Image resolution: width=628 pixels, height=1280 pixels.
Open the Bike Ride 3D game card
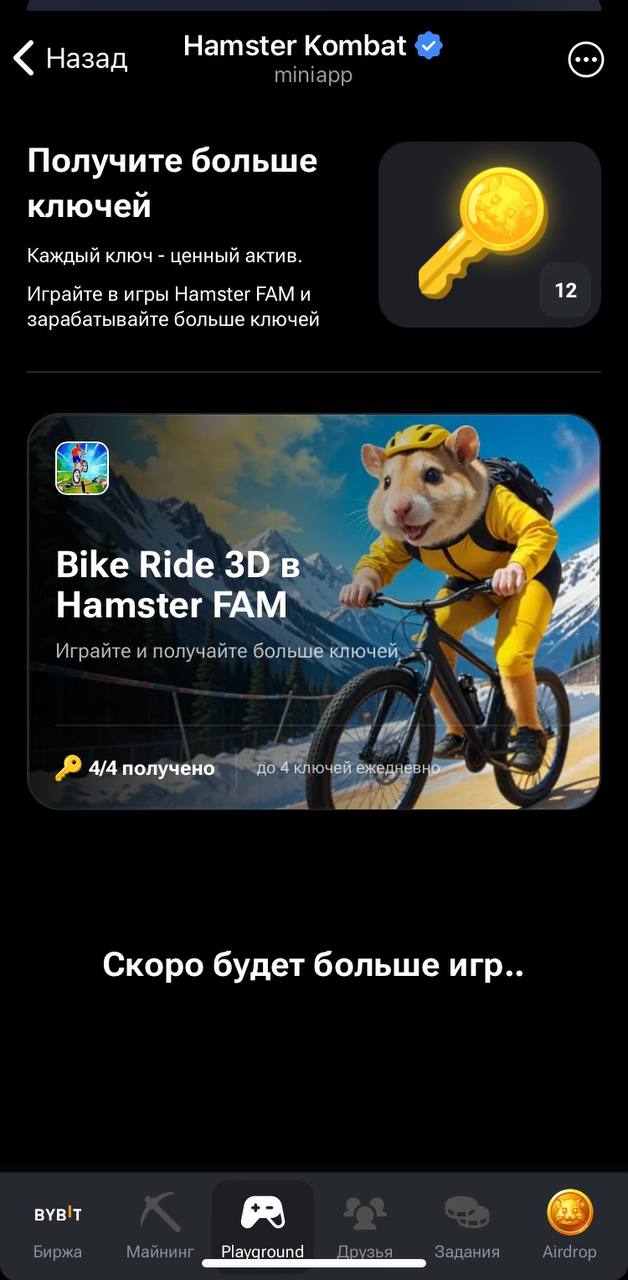click(314, 610)
